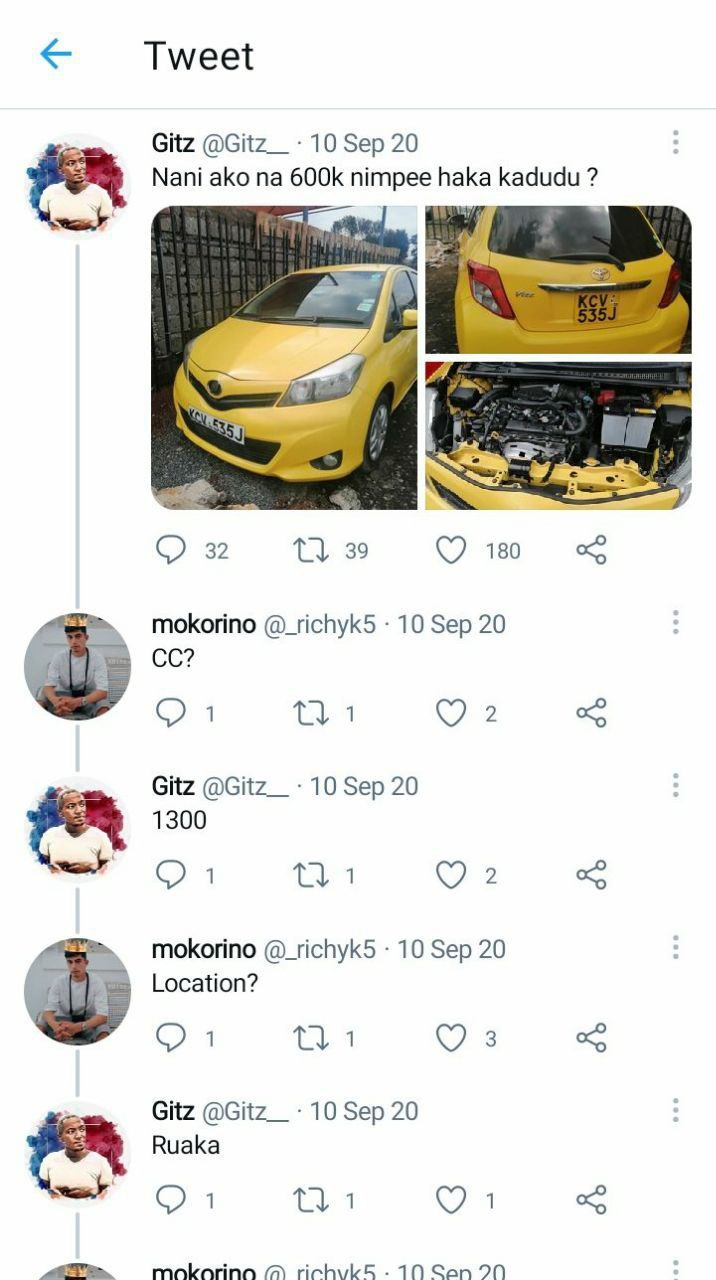The height and width of the screenshot is (1280, 716).
Task: Like mokorino's "CC?" reply
Action: [452, 713]
